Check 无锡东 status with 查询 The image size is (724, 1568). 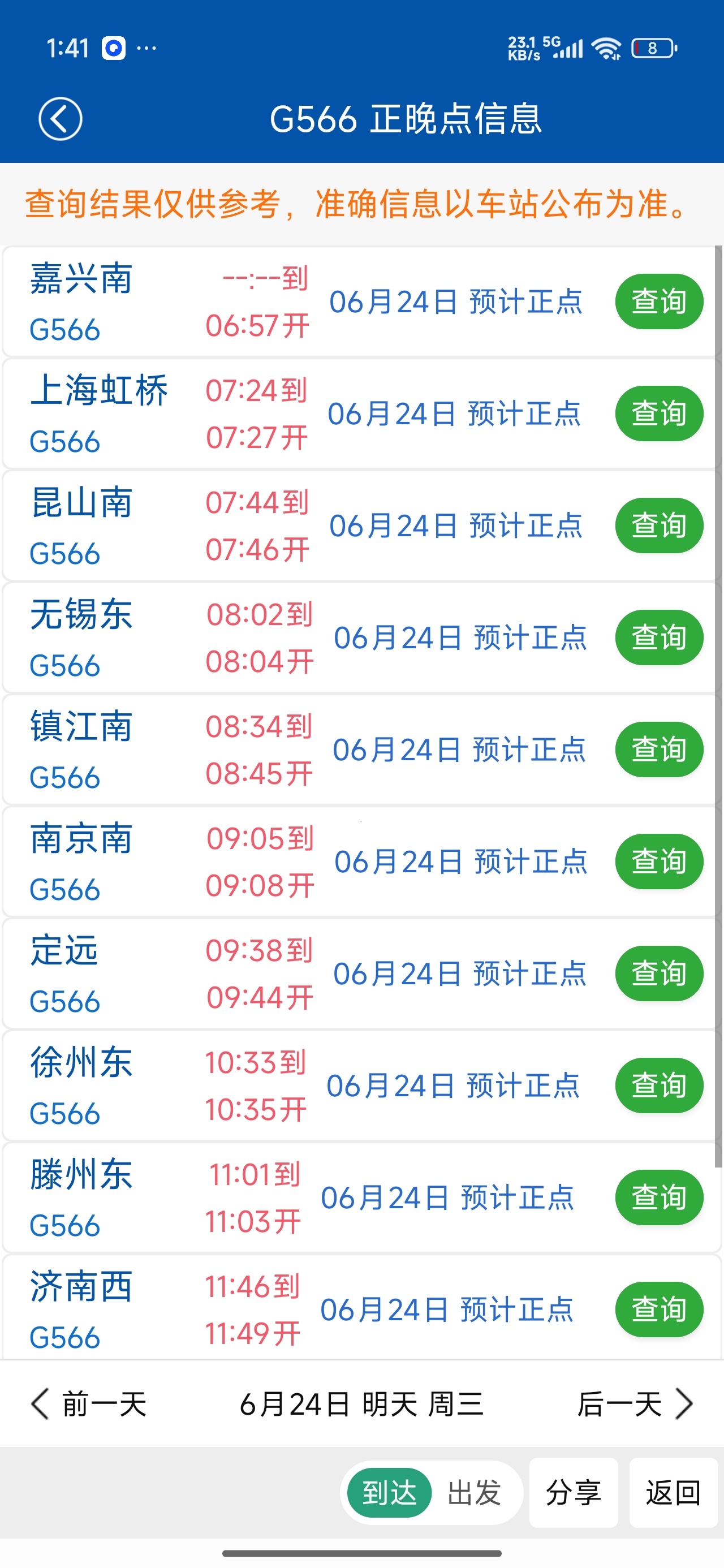[659, 637]
